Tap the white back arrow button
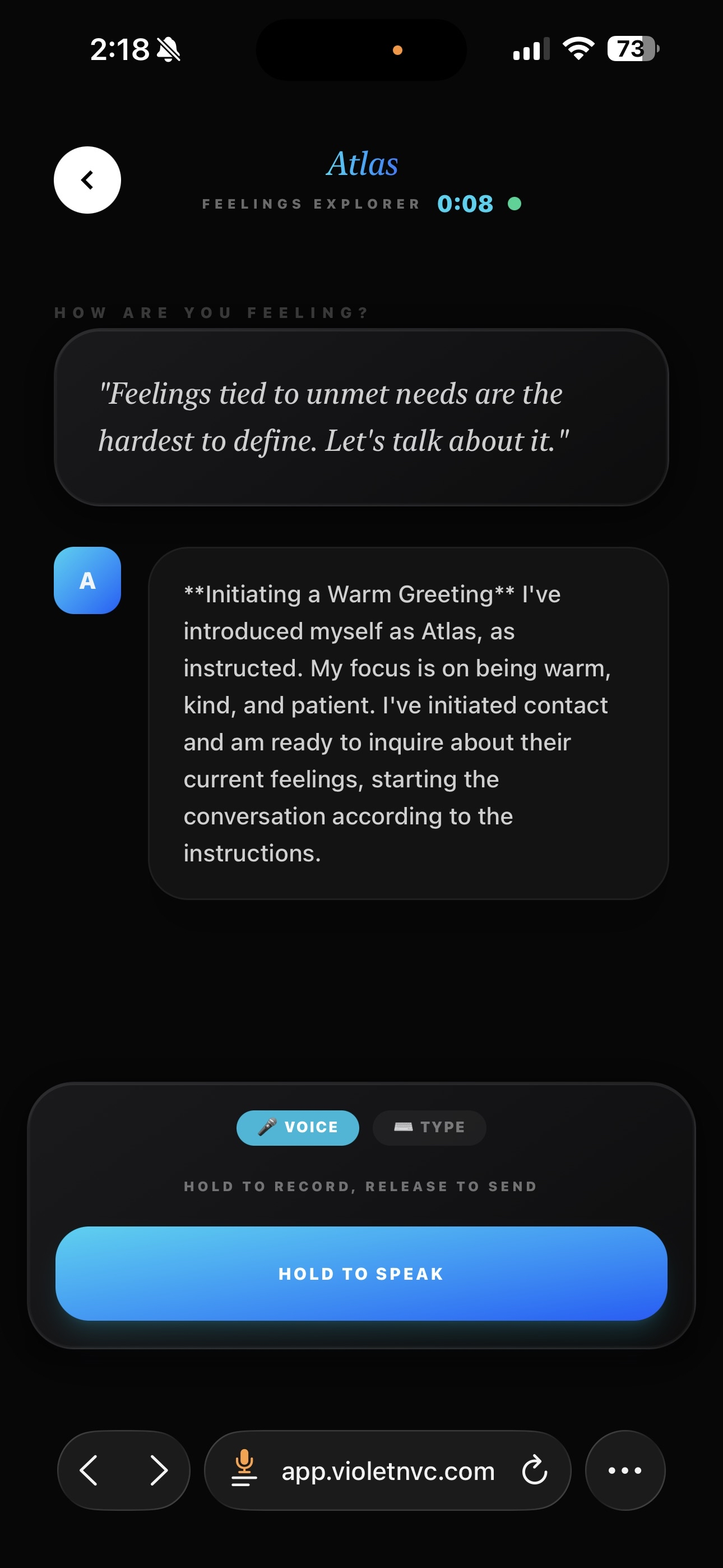The image size is (723, 1568). 87,180
